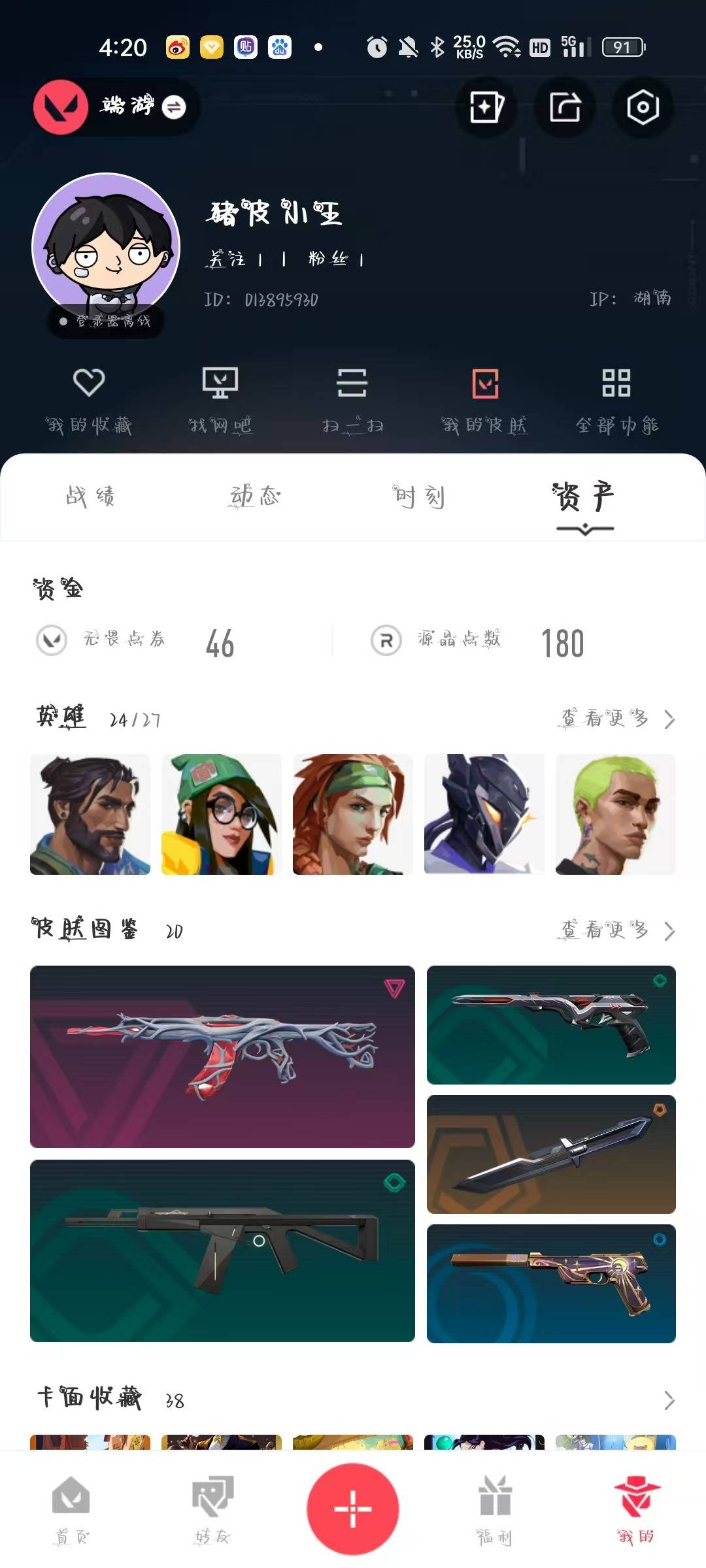
Task: Switch to the 战绩 tab
Action: [x=90, y=497]
